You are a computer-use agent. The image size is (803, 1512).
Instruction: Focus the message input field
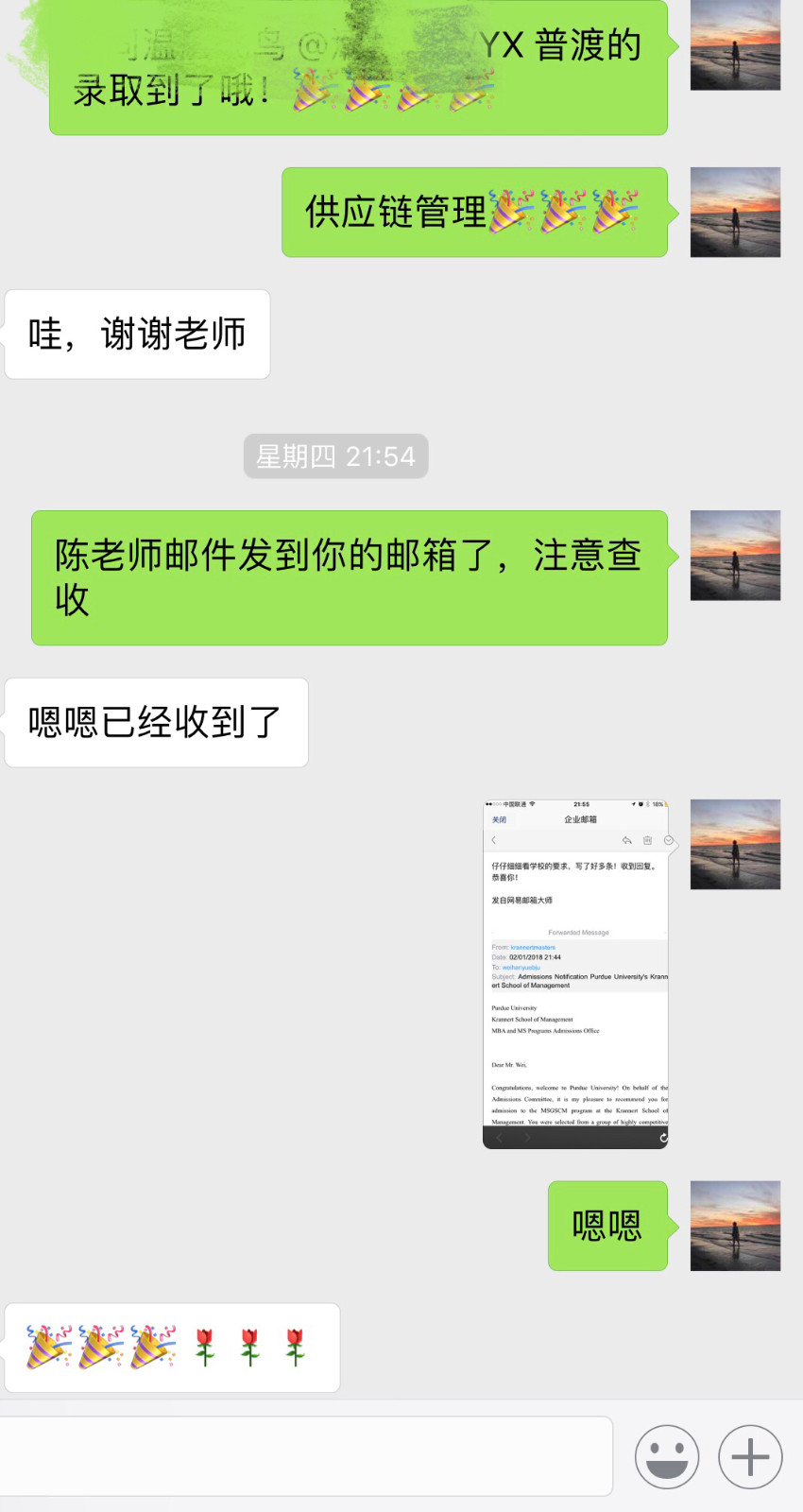tap(306, 1456)
